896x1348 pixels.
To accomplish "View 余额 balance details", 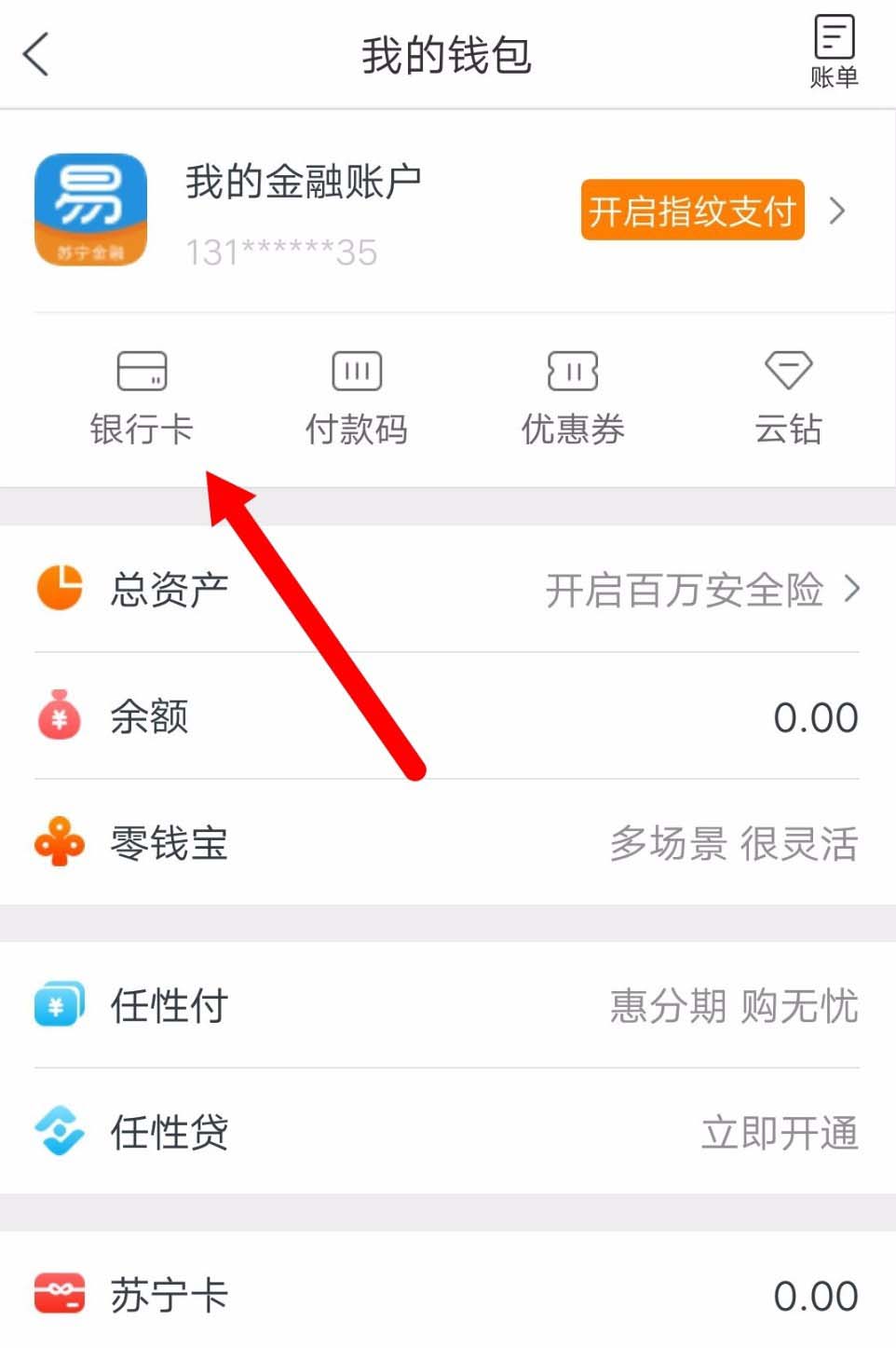I will 447,716.
